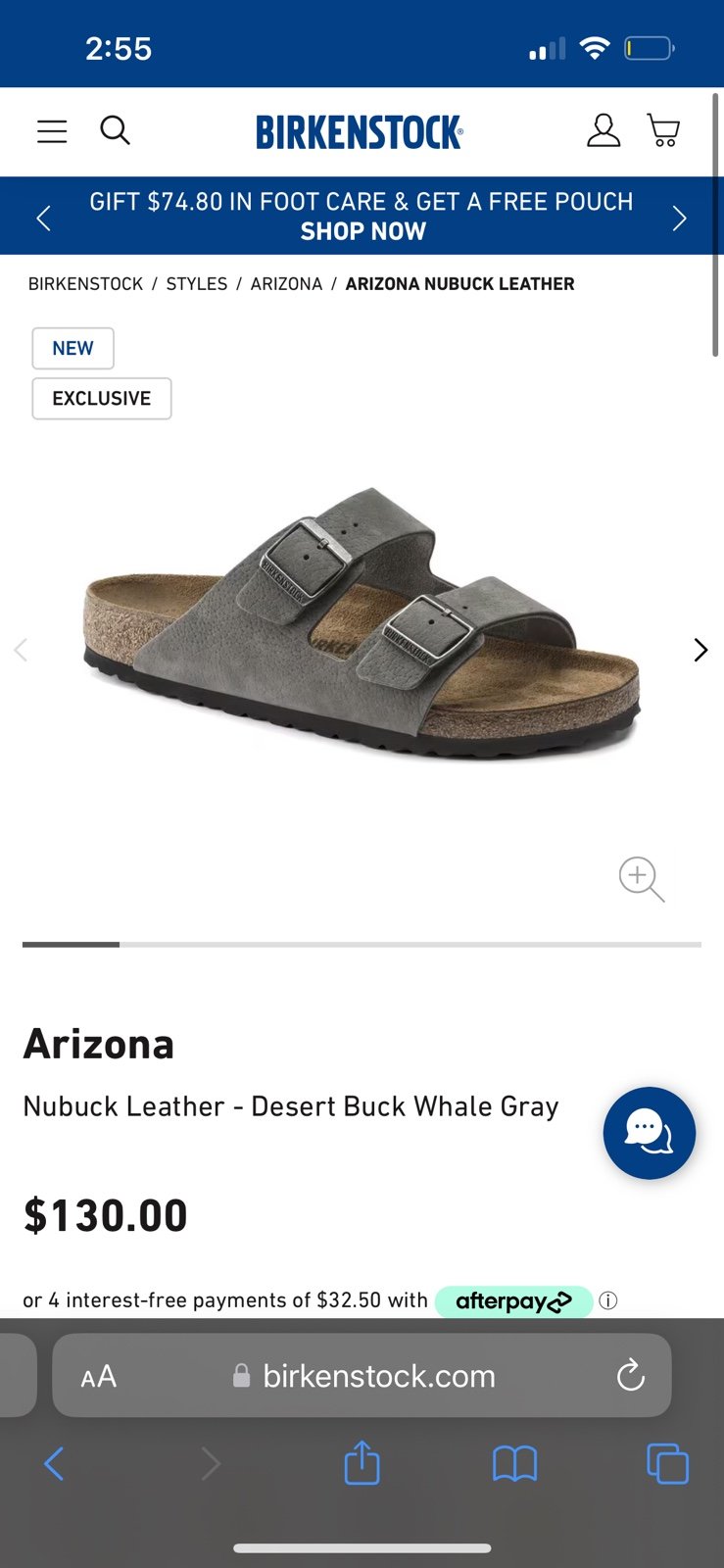
Task: Open Afterpay info icon
Action: coord(608,1301)
